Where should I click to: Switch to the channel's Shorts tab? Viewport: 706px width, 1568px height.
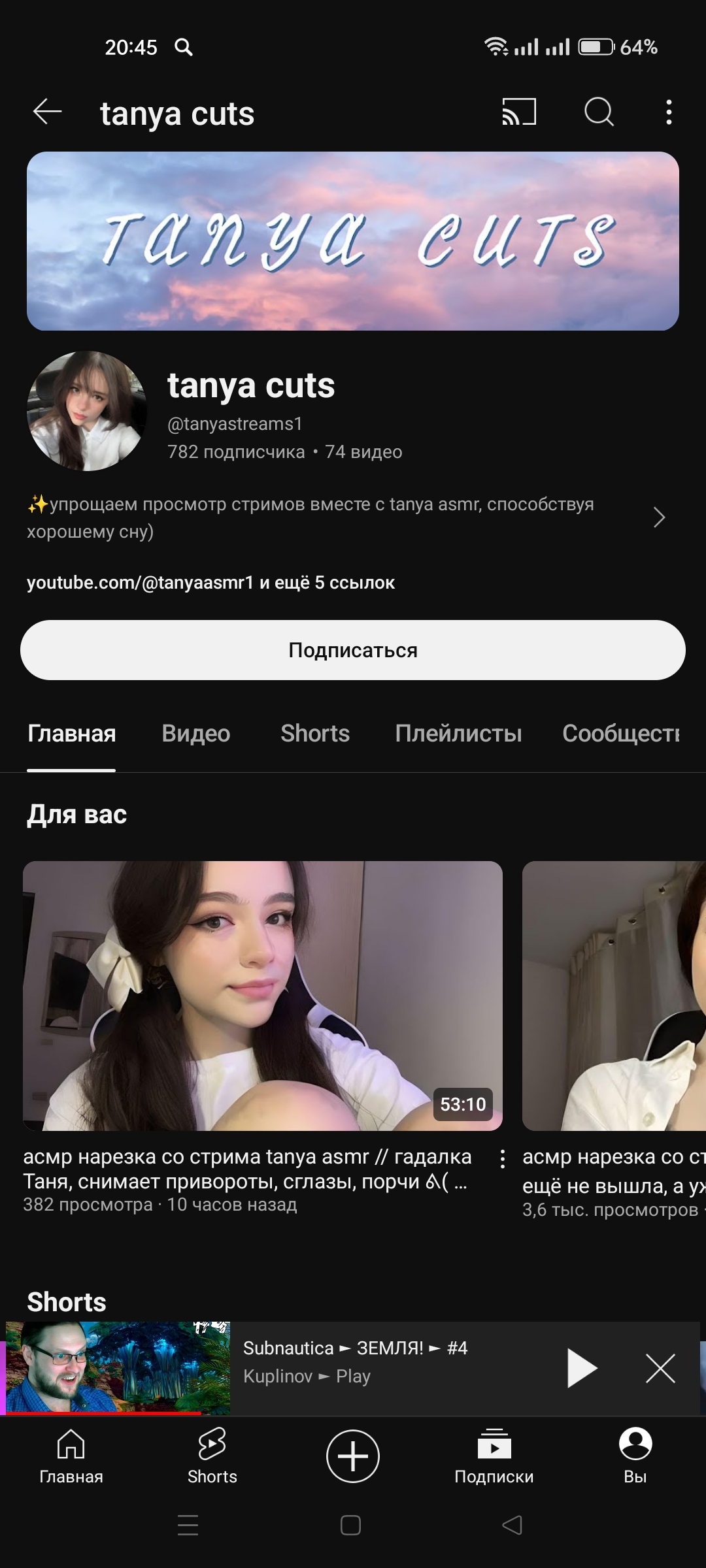315,733
